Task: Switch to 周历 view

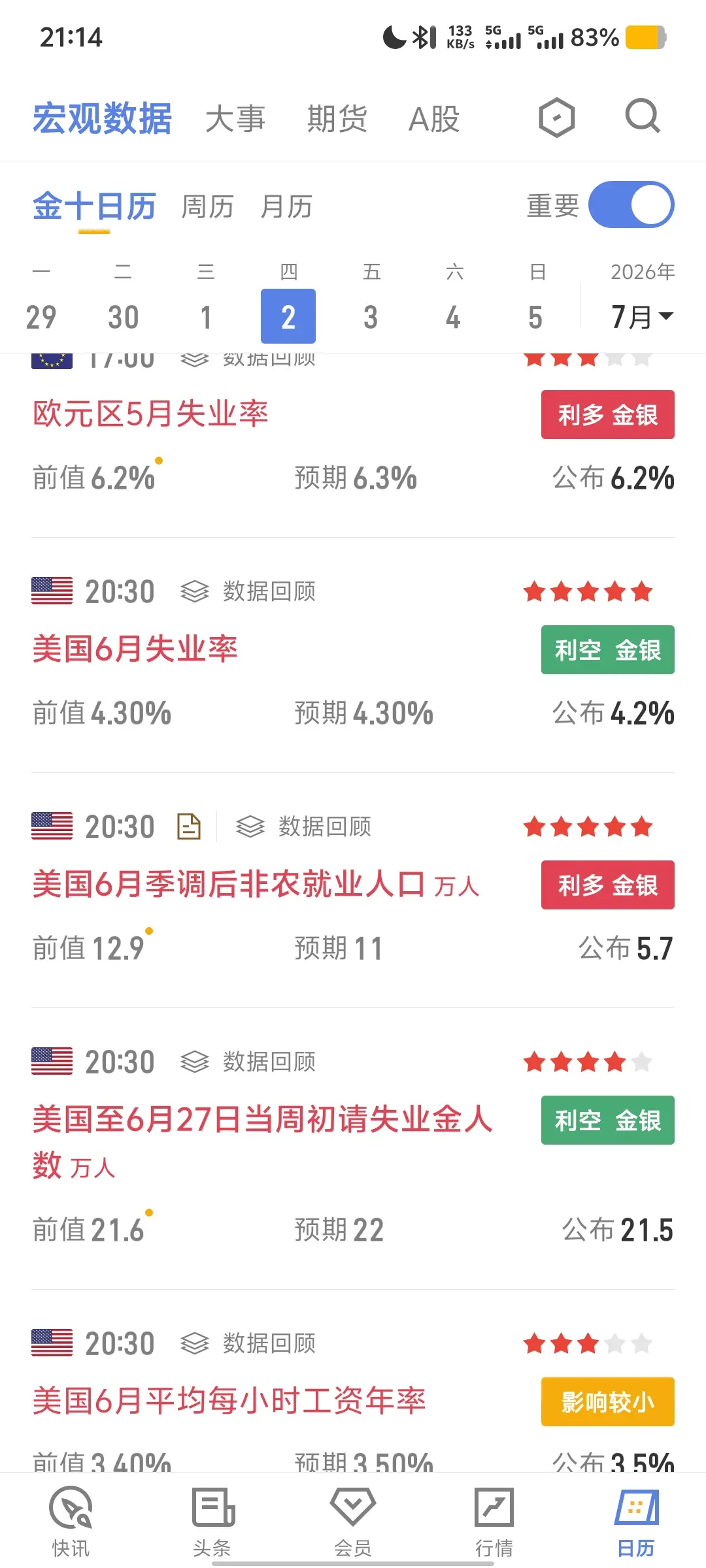Action: (207, 206)
